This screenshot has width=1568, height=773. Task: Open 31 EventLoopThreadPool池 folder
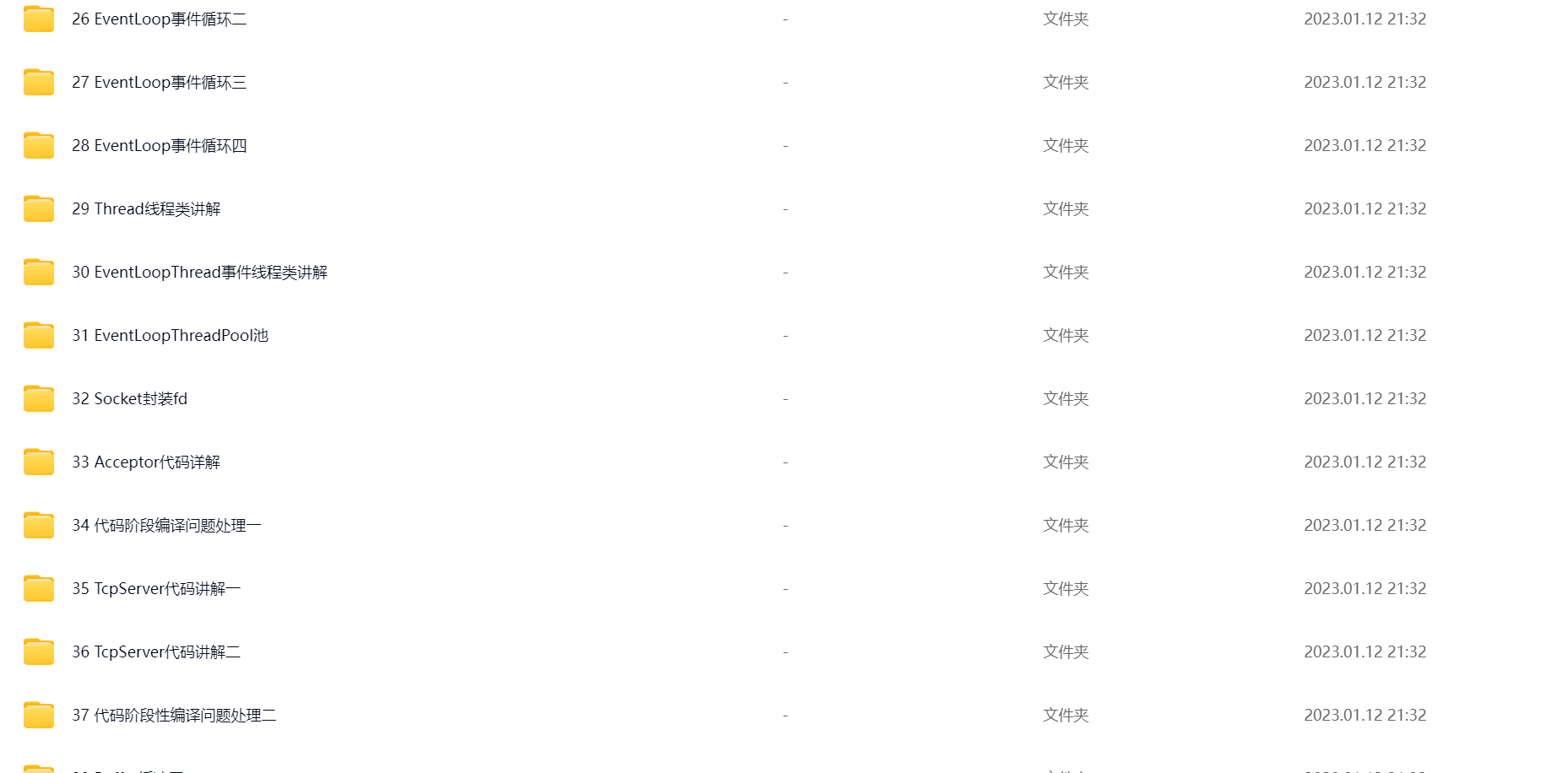170,336
